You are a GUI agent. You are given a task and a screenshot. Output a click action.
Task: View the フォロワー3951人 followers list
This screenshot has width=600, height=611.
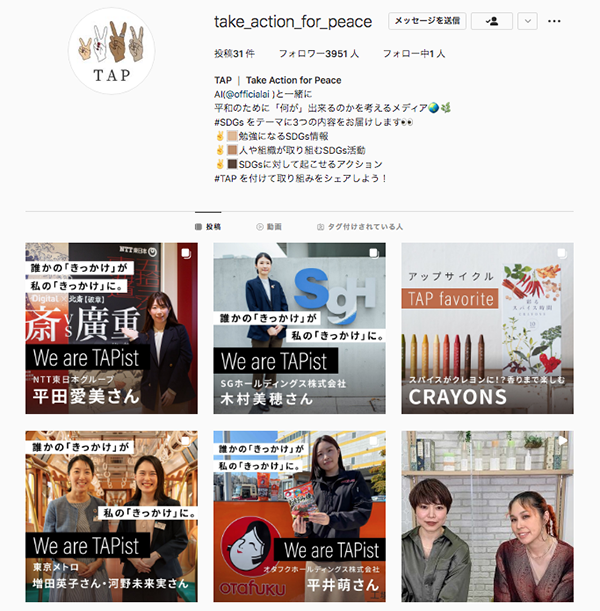pos(319,53)
